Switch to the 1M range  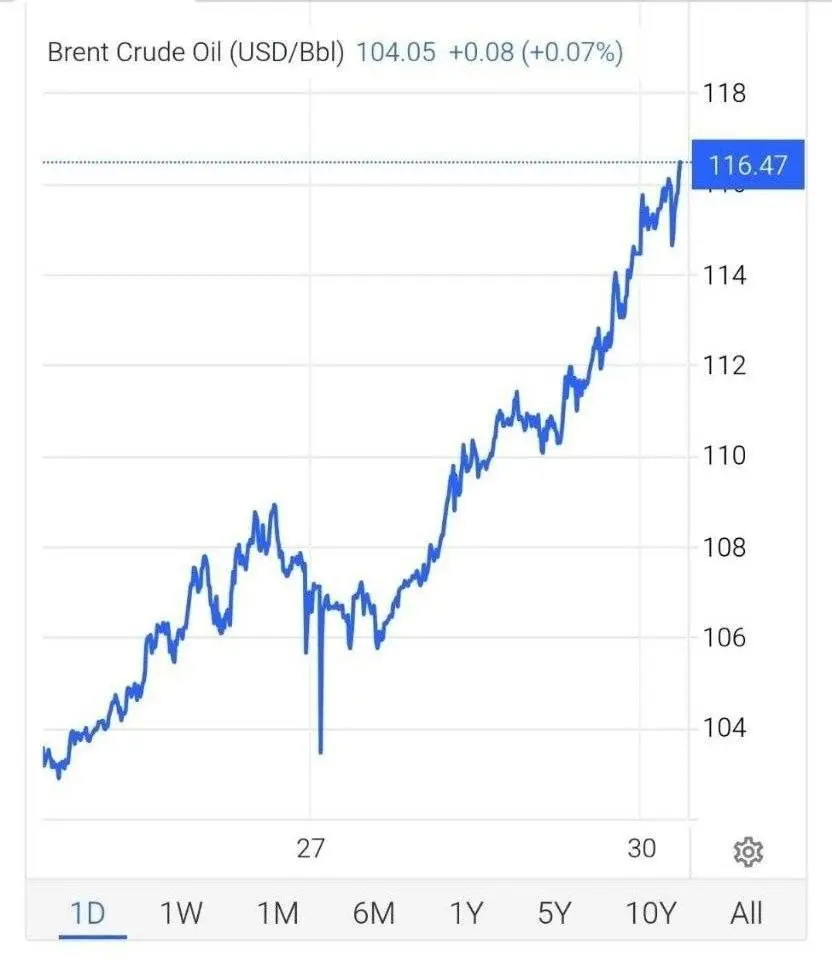(x=278, y=912)
